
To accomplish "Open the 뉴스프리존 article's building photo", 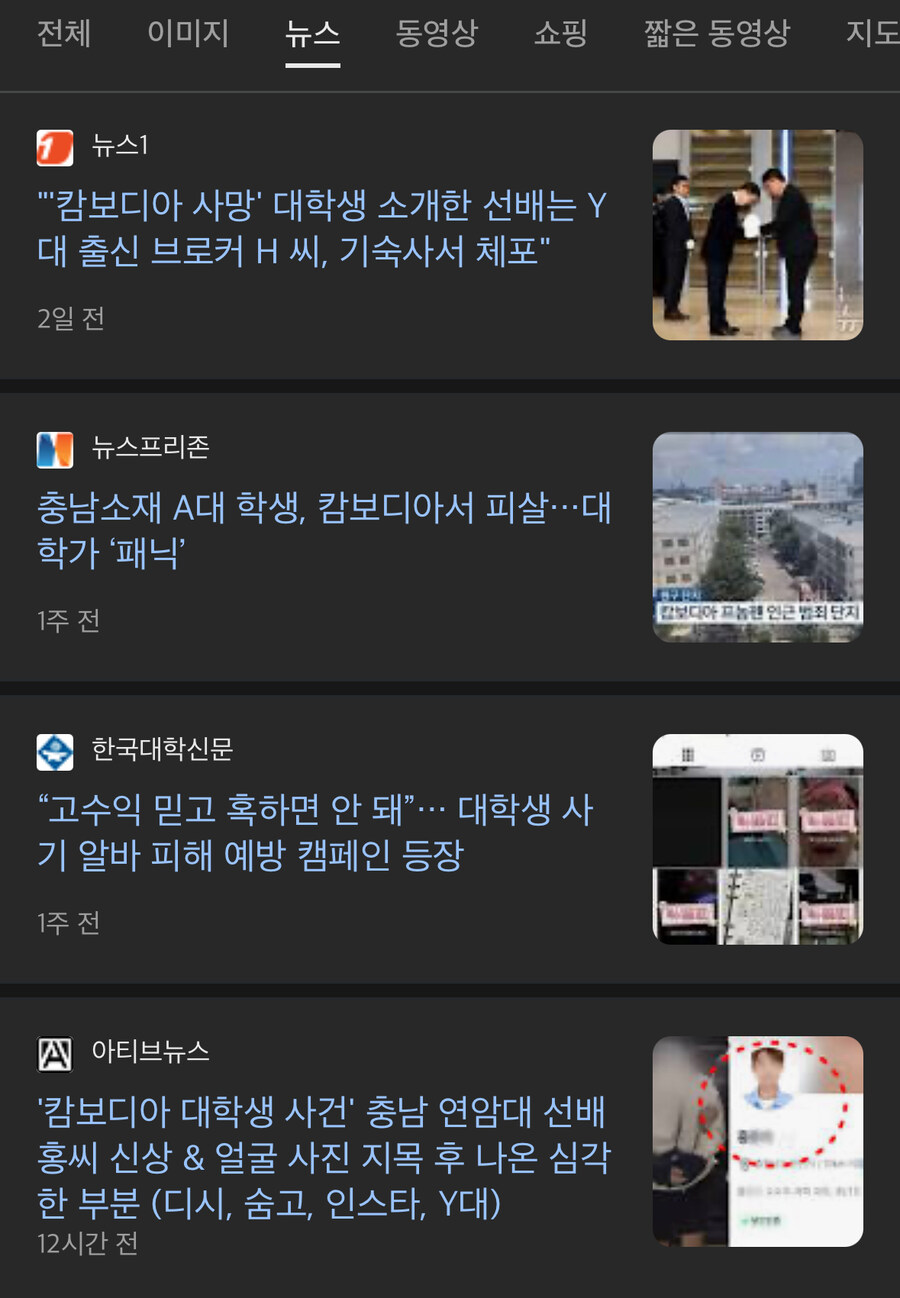I will pos(757,537).
